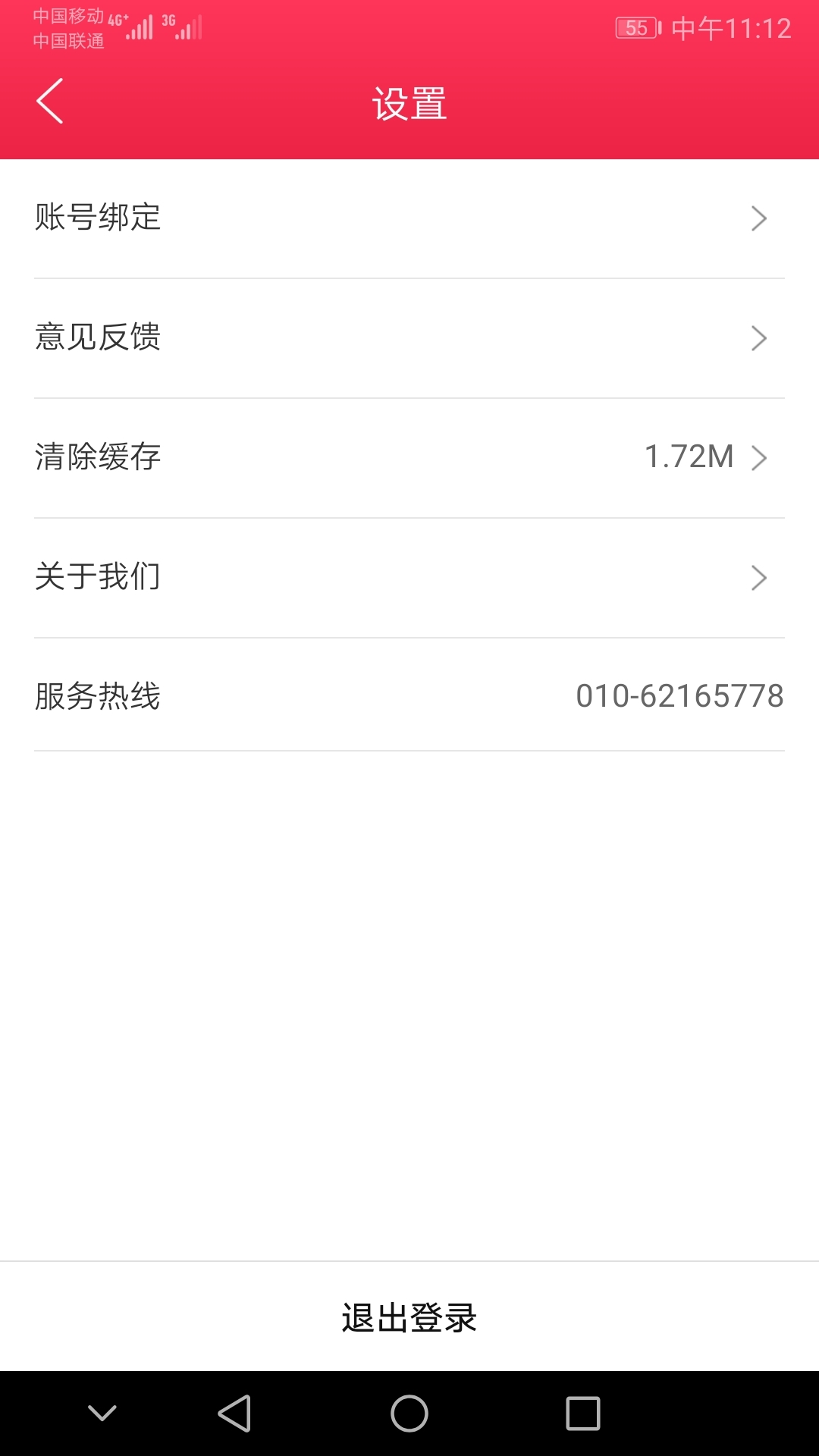Screen dimensions: 819x1456
Task: Open 账号绑定 account binding settings
Action: click(409, 218)
